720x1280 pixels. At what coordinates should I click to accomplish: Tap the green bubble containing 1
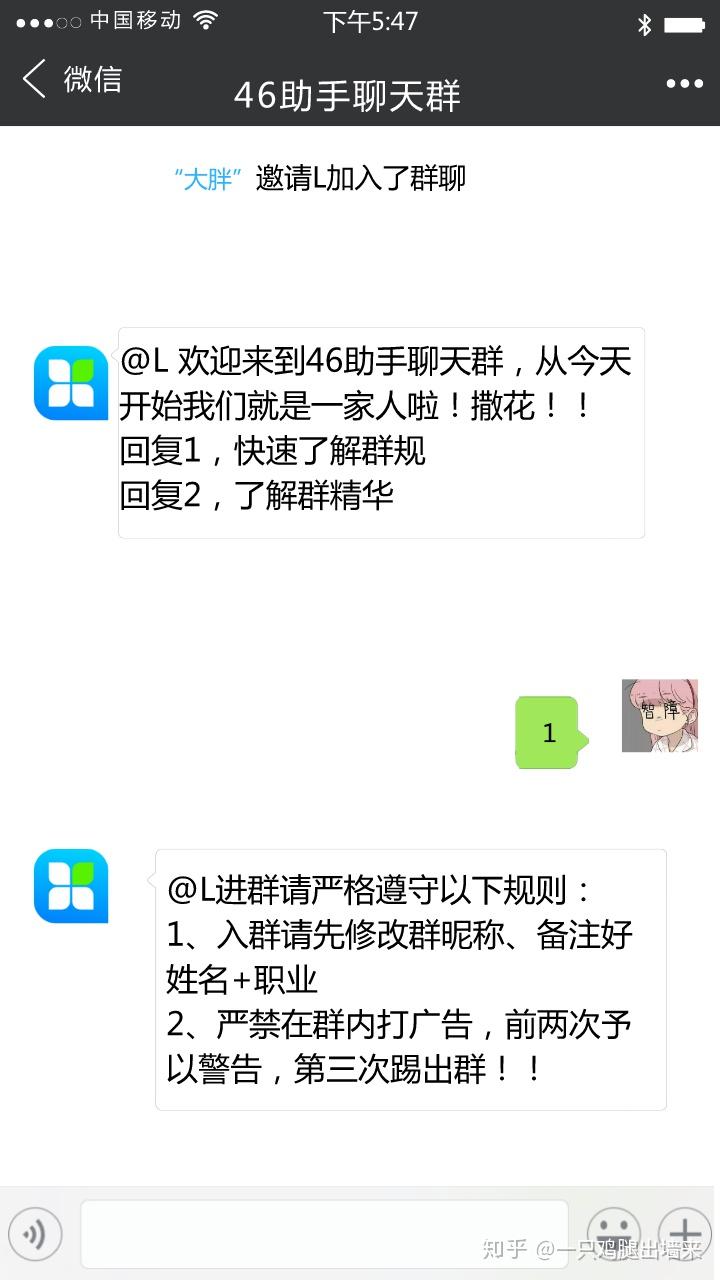[548, 733]
